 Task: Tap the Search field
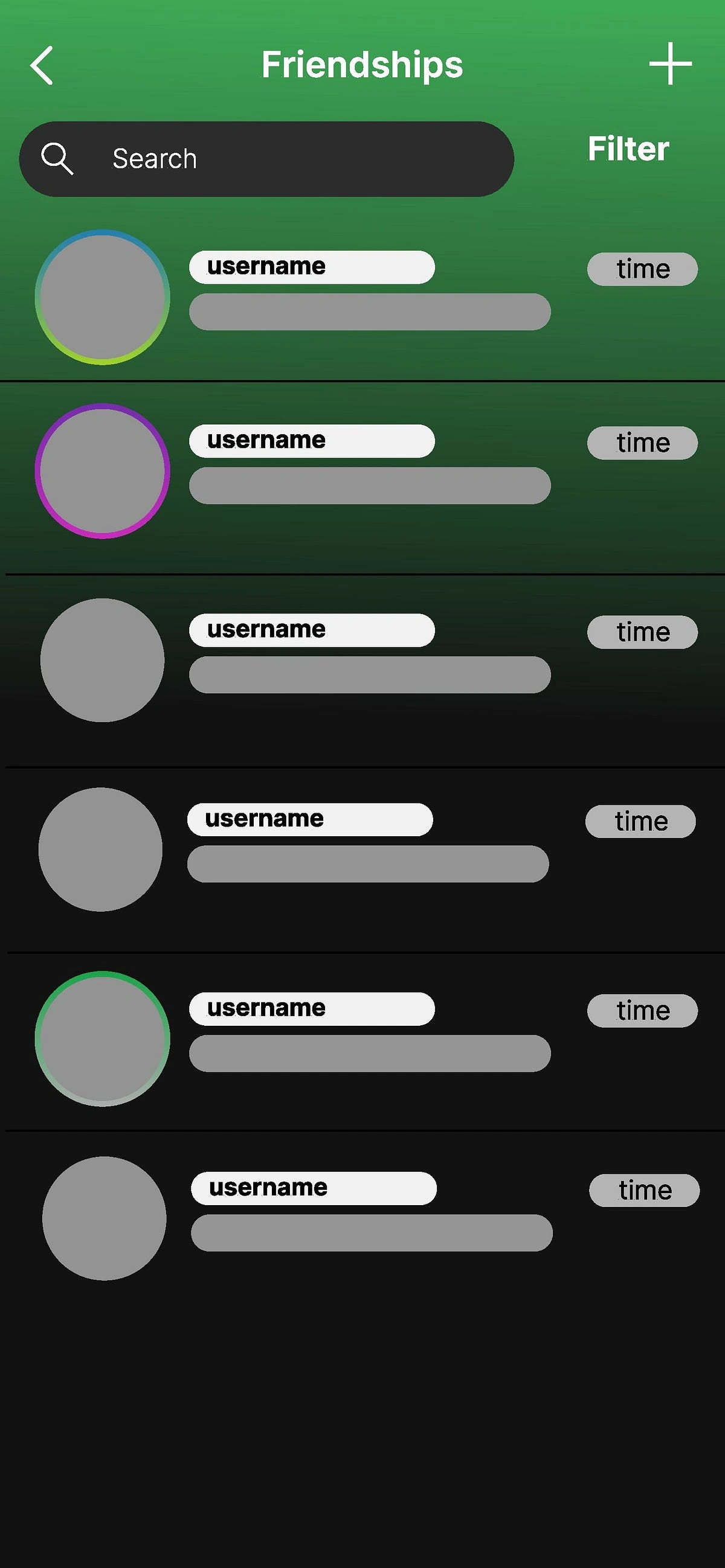pyautogui.click(x=266, y=159)
